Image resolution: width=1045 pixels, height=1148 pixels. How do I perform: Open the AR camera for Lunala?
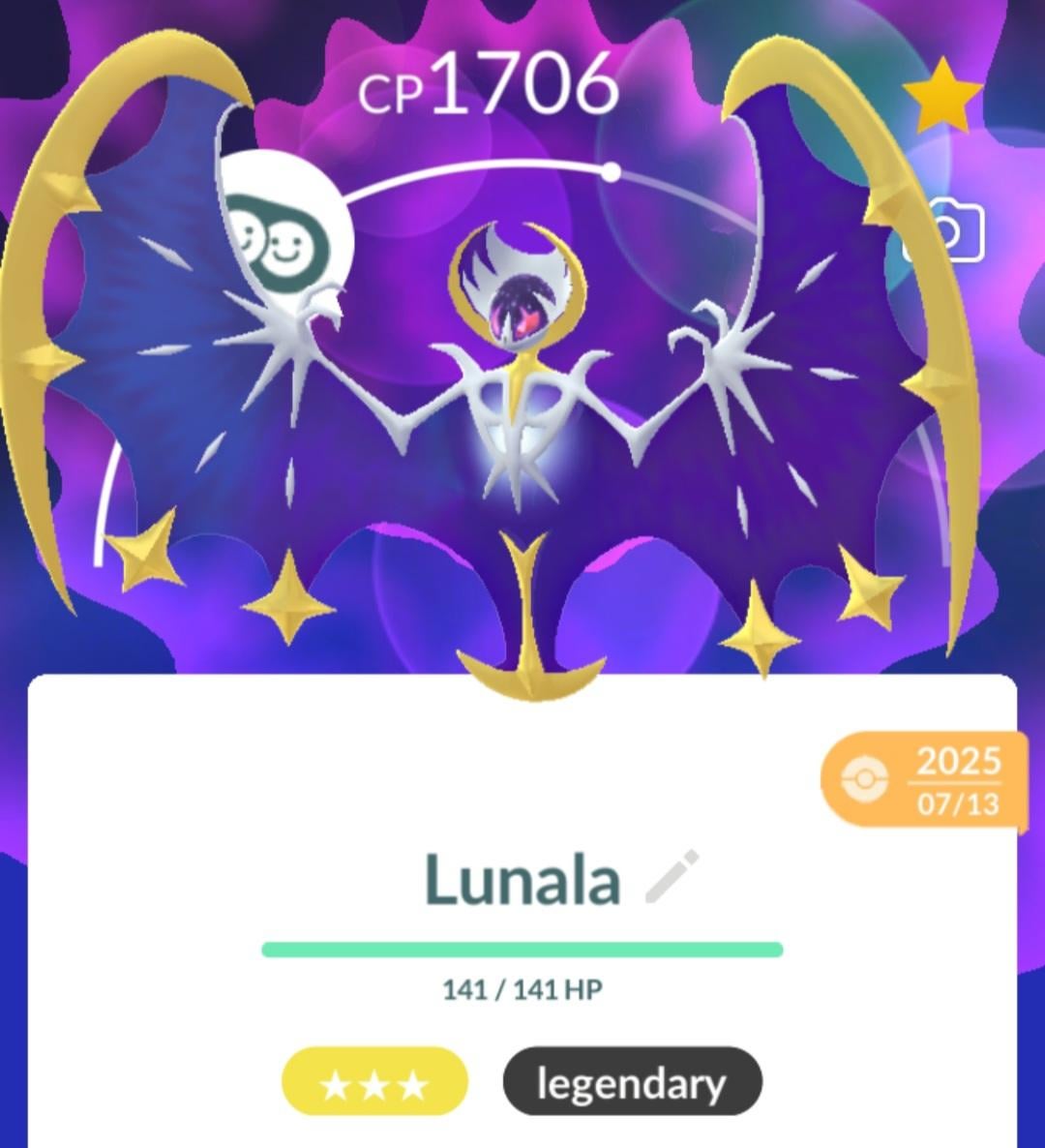(946, 232)
